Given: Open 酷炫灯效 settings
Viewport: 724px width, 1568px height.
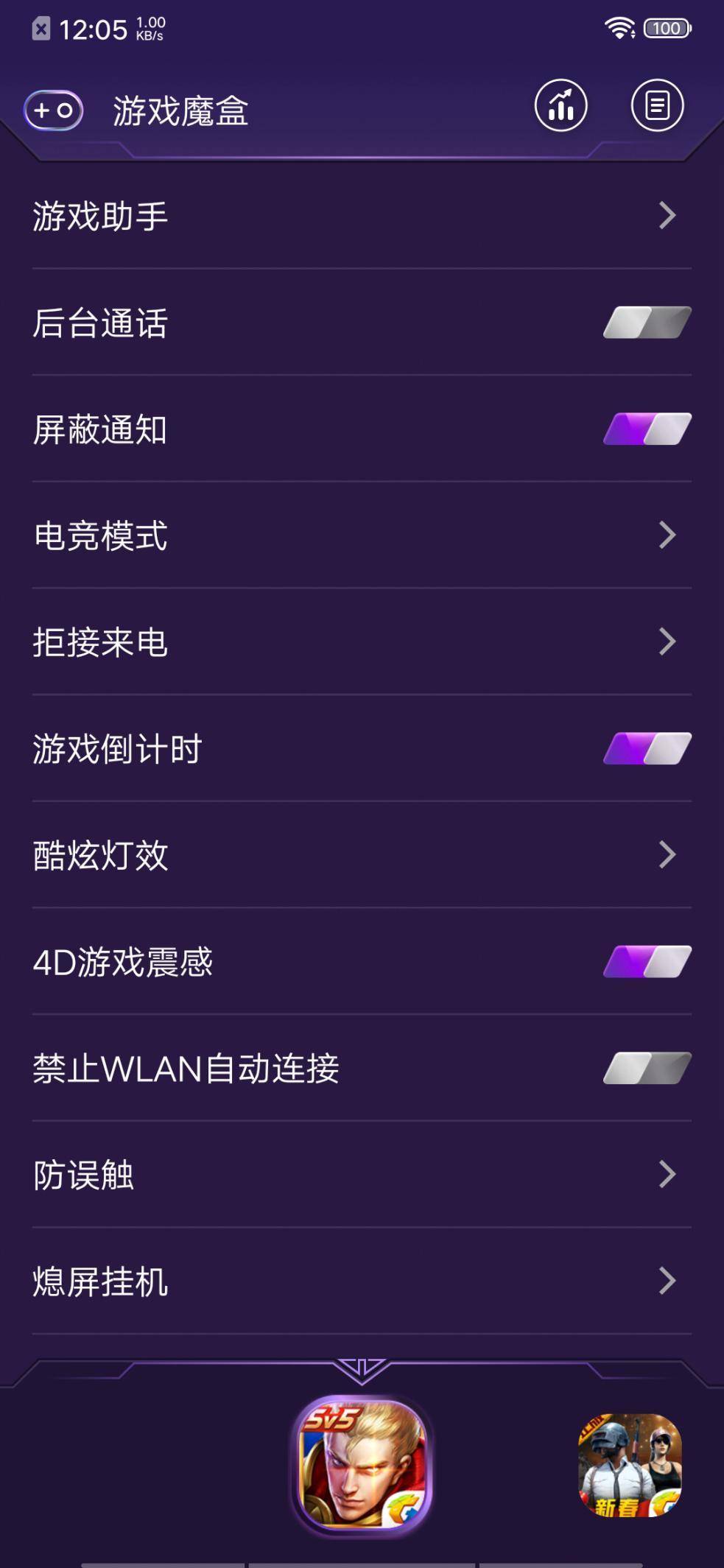Looking at the screenshot, I should pos(361,855).
